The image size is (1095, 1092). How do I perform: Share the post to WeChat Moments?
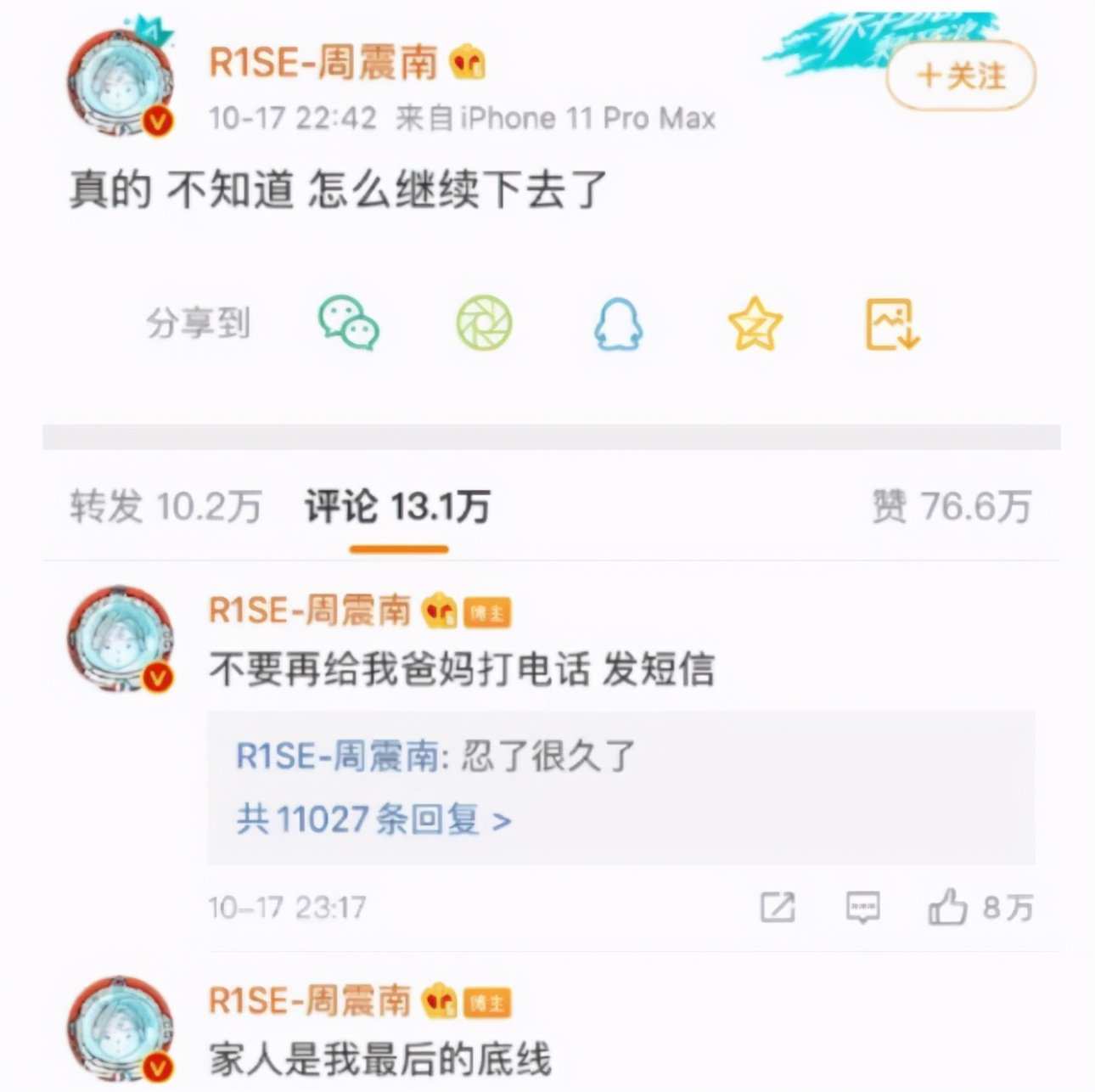point(484,323)
